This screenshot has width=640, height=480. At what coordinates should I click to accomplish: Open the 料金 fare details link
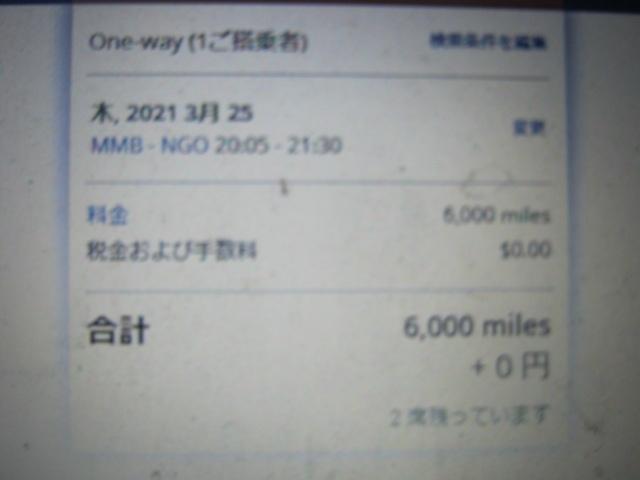(x=110, y=213)
